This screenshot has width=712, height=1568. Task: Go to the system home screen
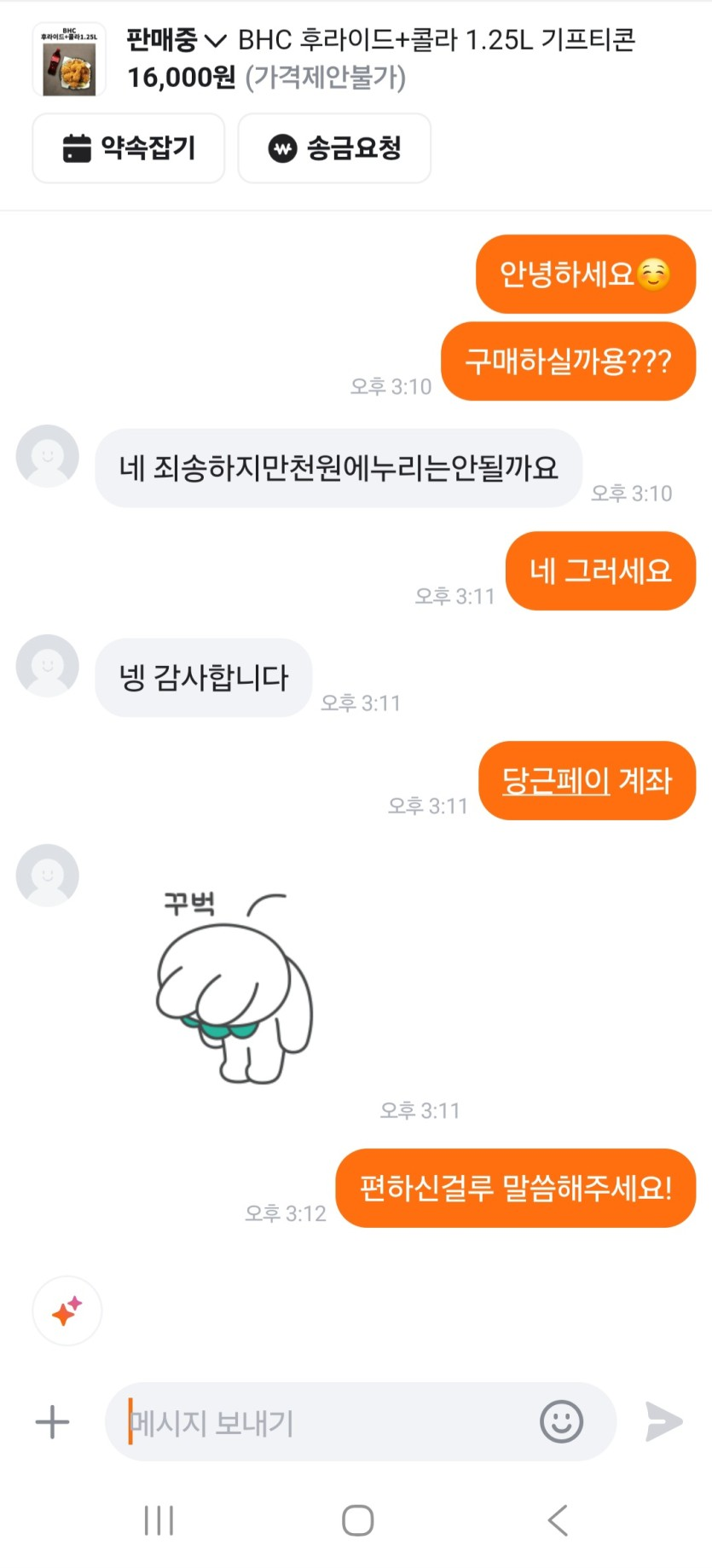point(357,1520)
